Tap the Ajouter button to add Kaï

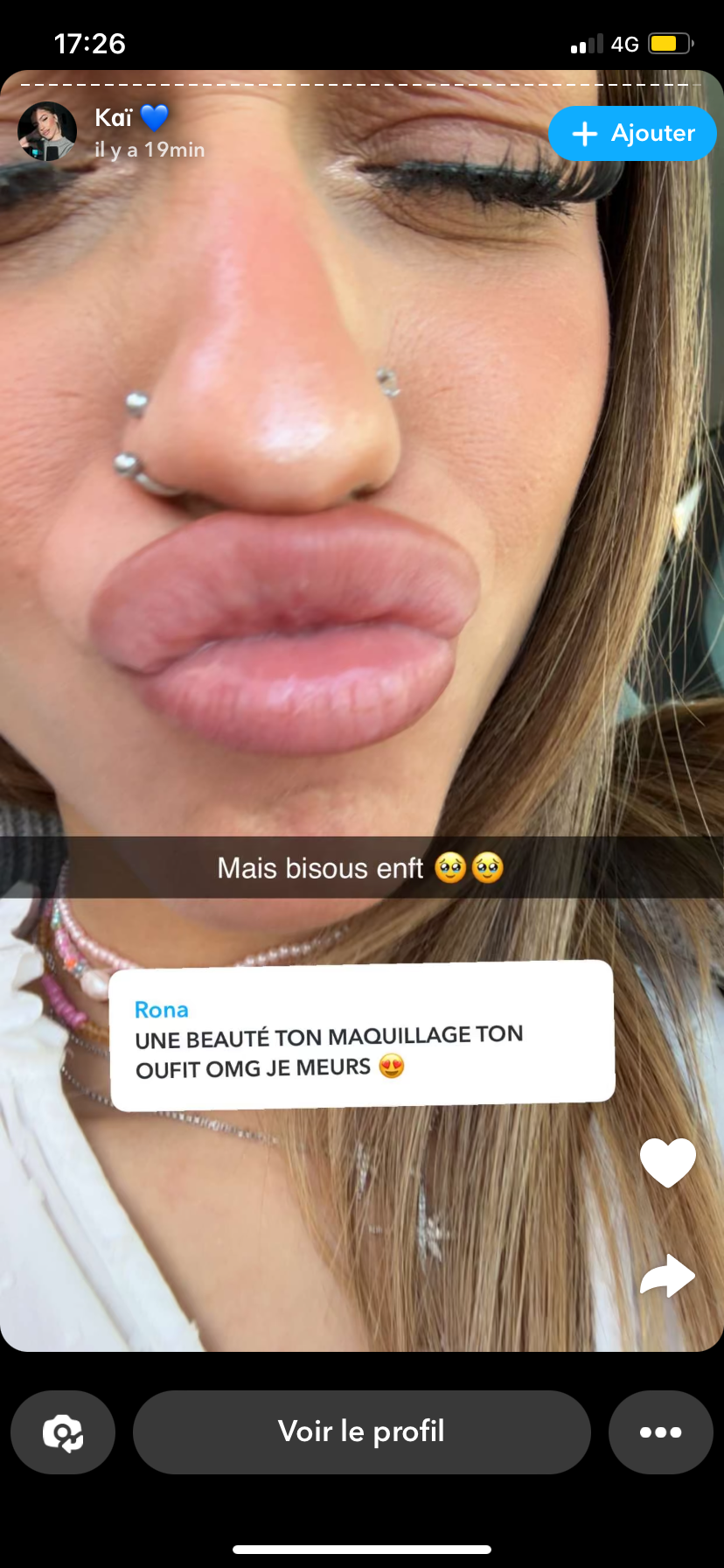(x=632, y=133)
